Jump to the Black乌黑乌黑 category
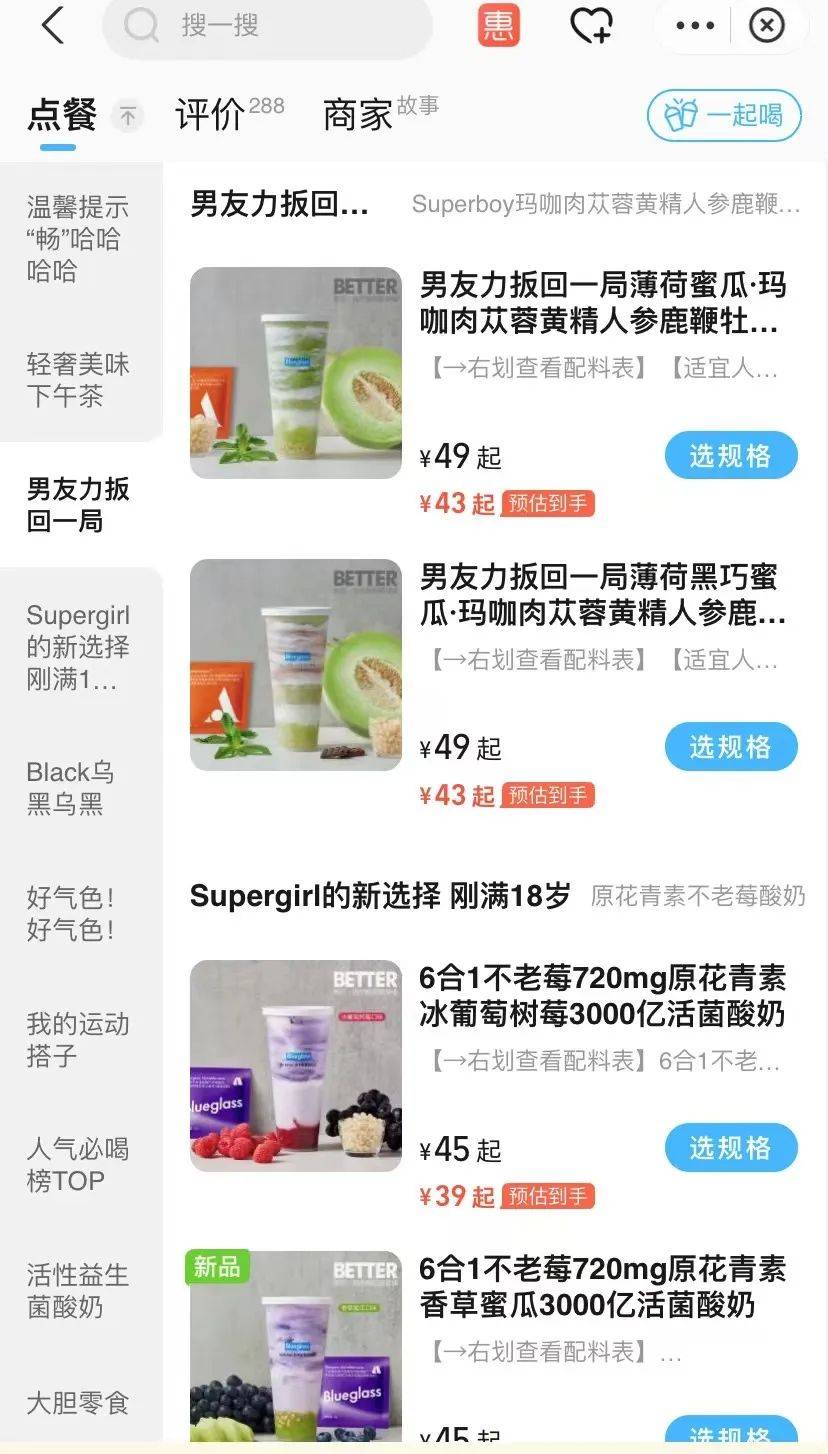 pyautogui.click(x=71, y=788)
